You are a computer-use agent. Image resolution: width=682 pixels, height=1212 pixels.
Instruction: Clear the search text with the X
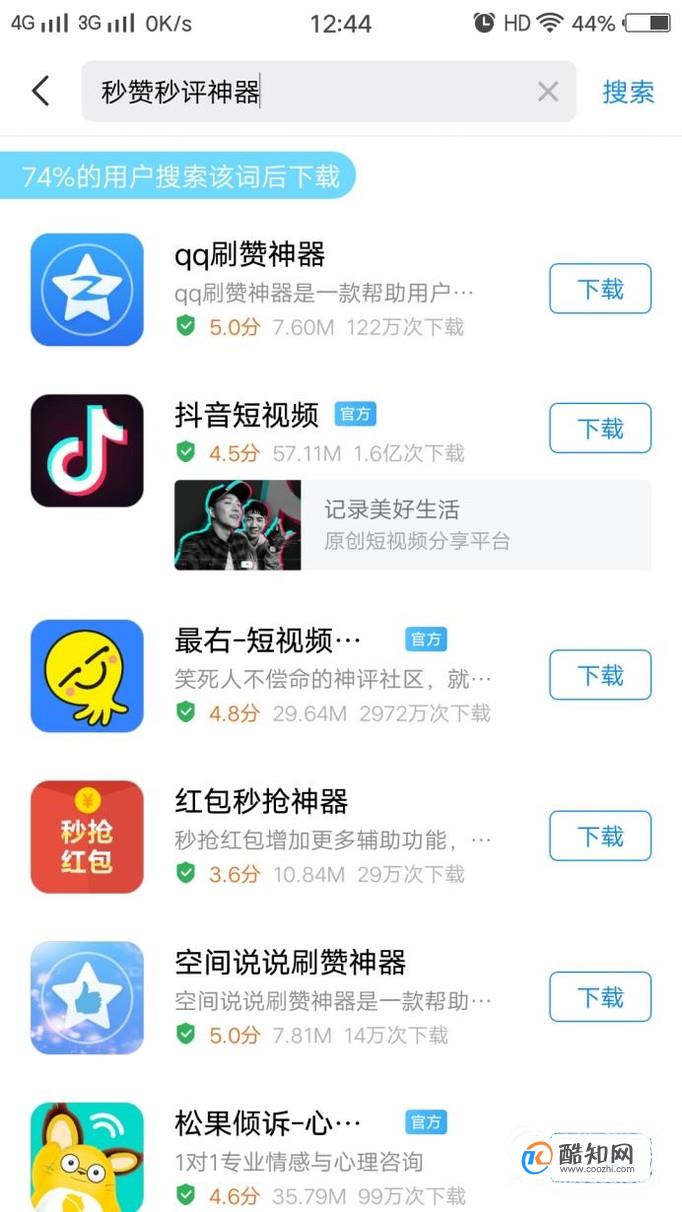[547, 92]
